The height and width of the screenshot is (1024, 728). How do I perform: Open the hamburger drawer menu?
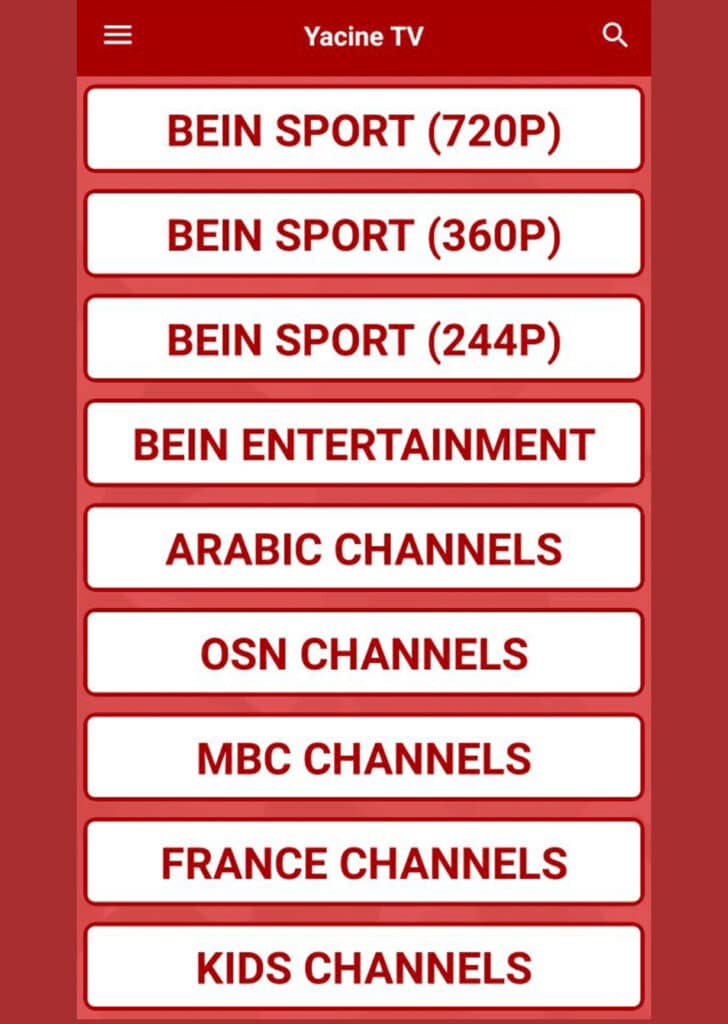click(118, 36)
